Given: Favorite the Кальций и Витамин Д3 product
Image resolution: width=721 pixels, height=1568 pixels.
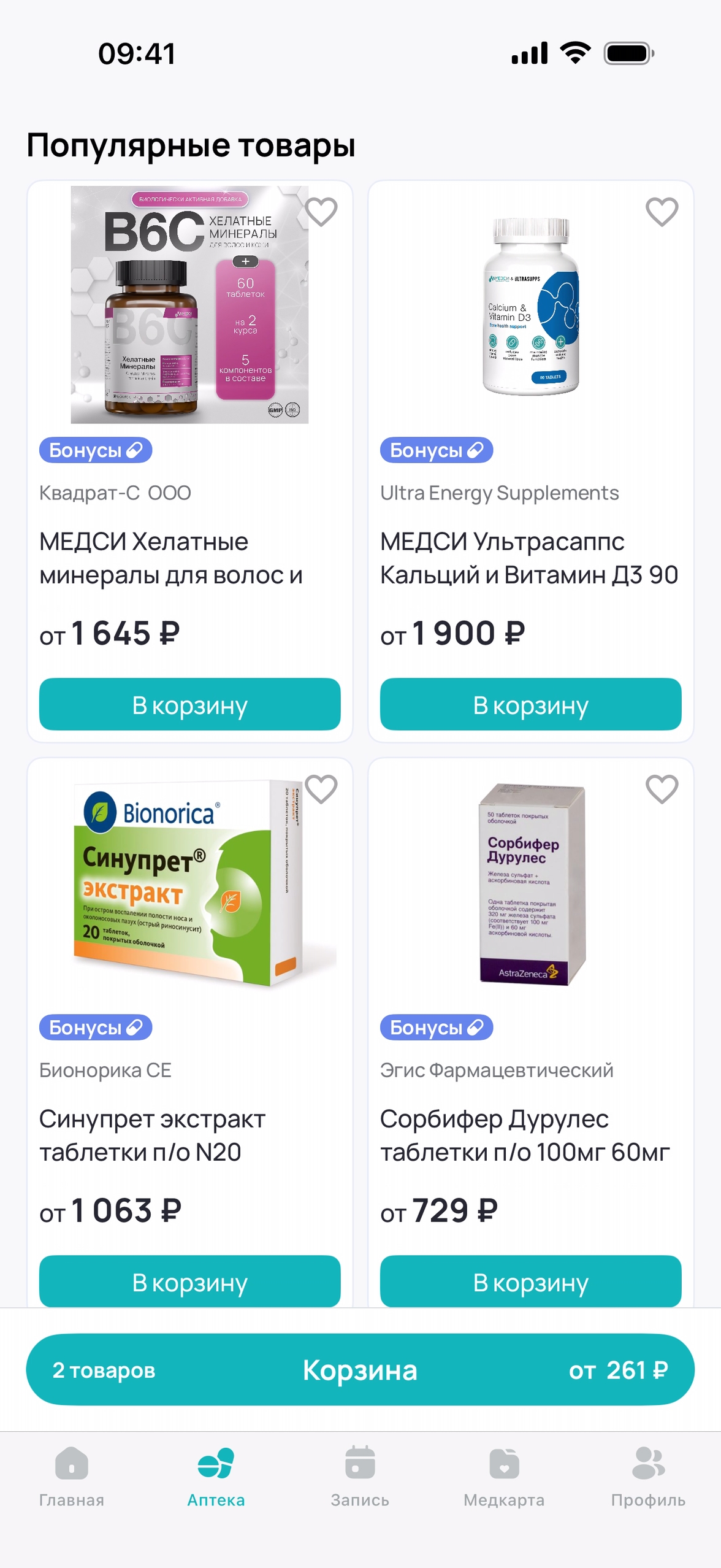Looking at the screenshot, I should (x=662, y=212).
